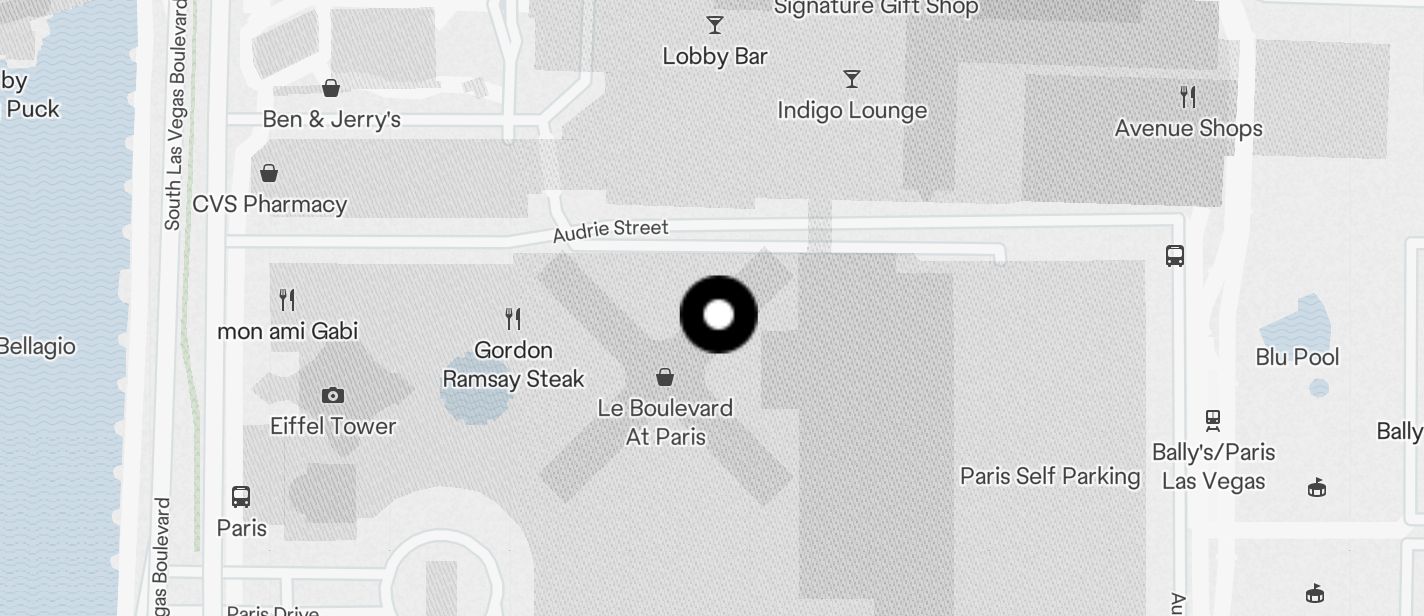Image resolution: width=1424 pixels, height=616 pixels.
Task: Tap the black location pin at map center
Action: point(718,315)
